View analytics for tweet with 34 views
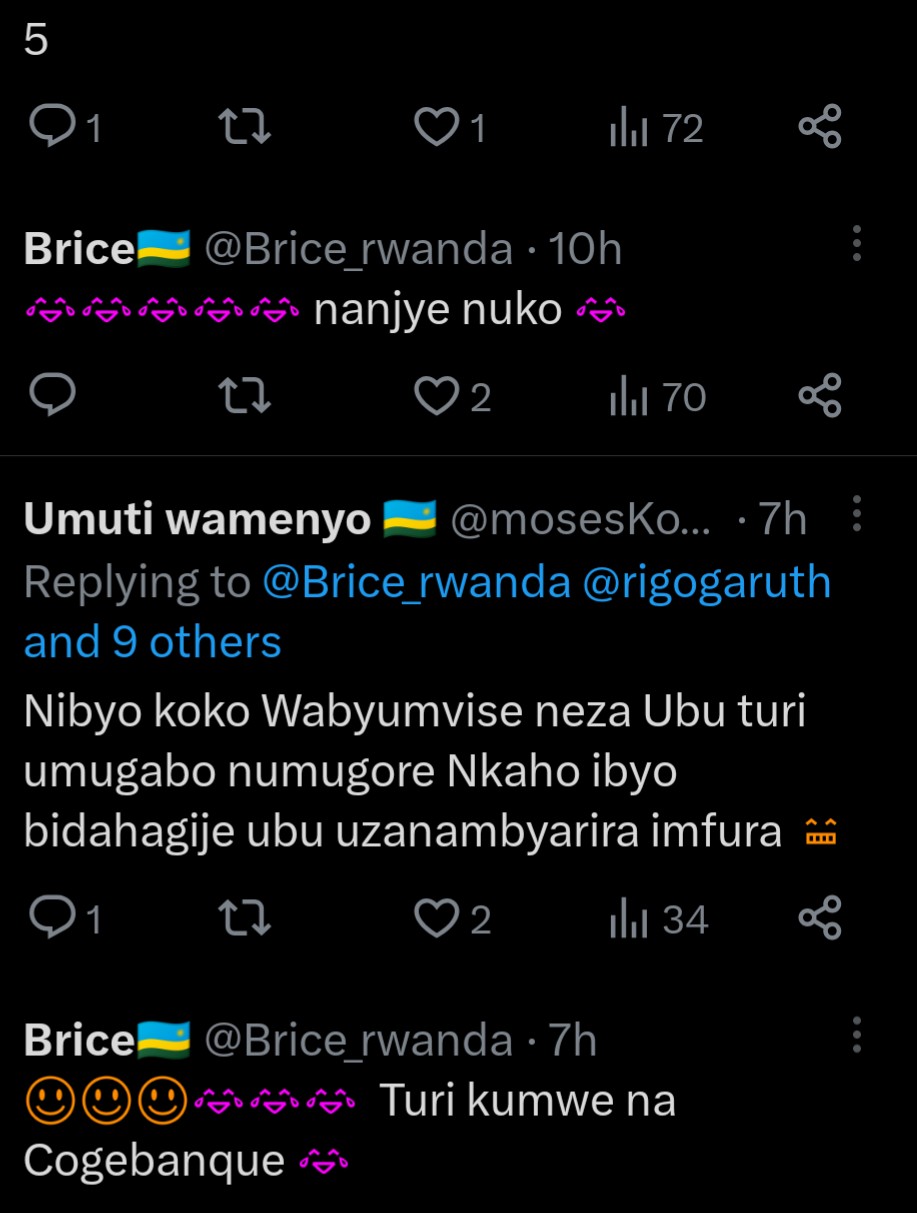The width and height of the screenshot is (917, 1213). pyautogui.click(x=658, y=919)
